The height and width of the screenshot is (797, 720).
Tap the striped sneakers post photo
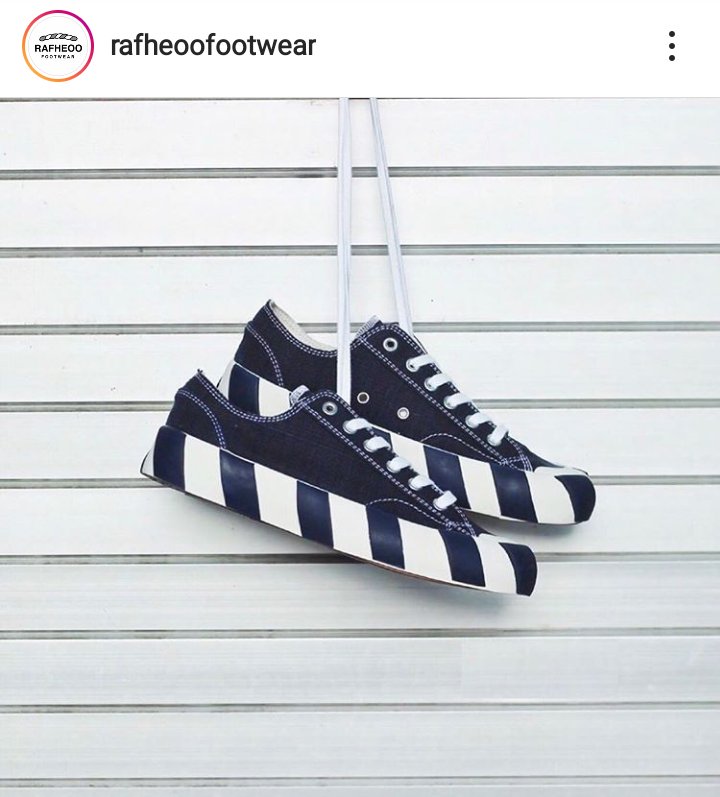coord(360,446)
